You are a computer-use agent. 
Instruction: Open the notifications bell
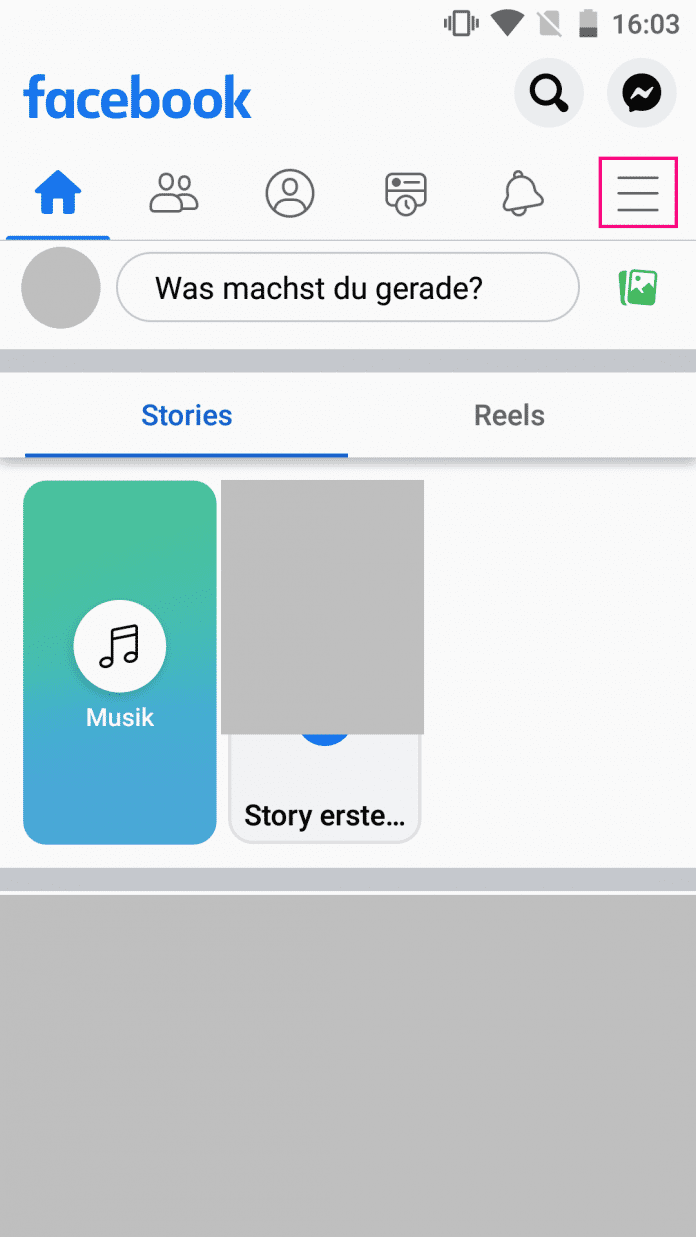[x=522, y=193]
